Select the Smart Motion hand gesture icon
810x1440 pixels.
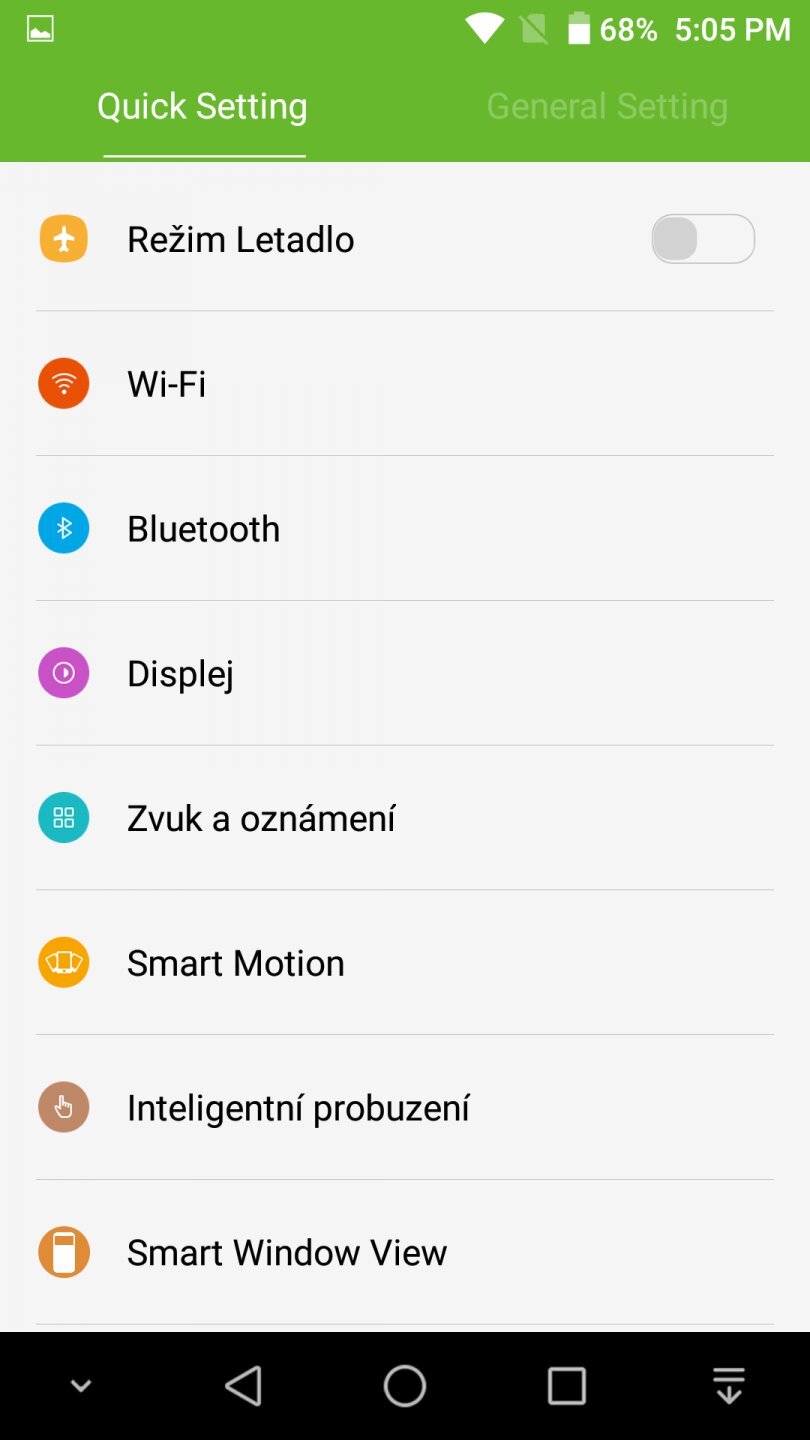click(63, 962)
